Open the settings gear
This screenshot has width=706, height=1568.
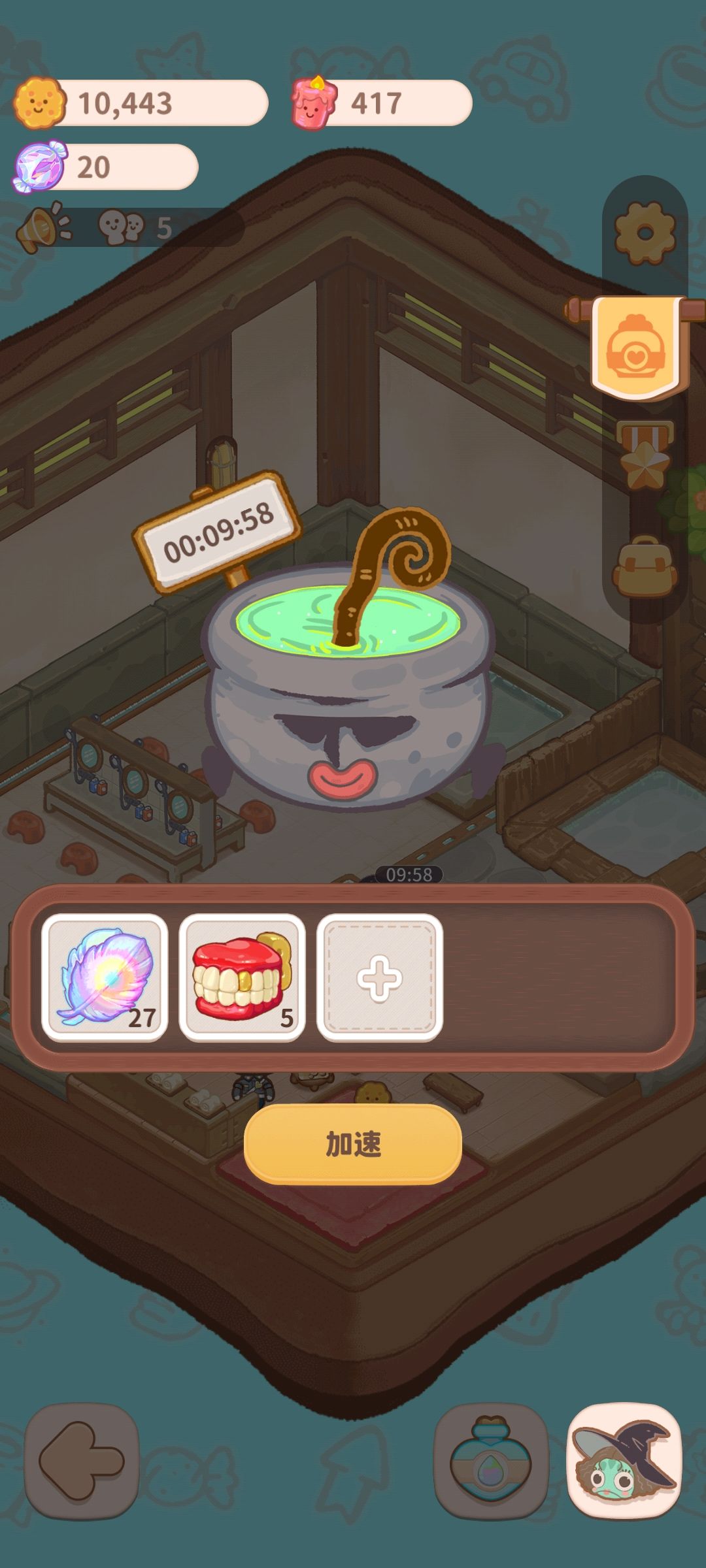tap(643, 232)
